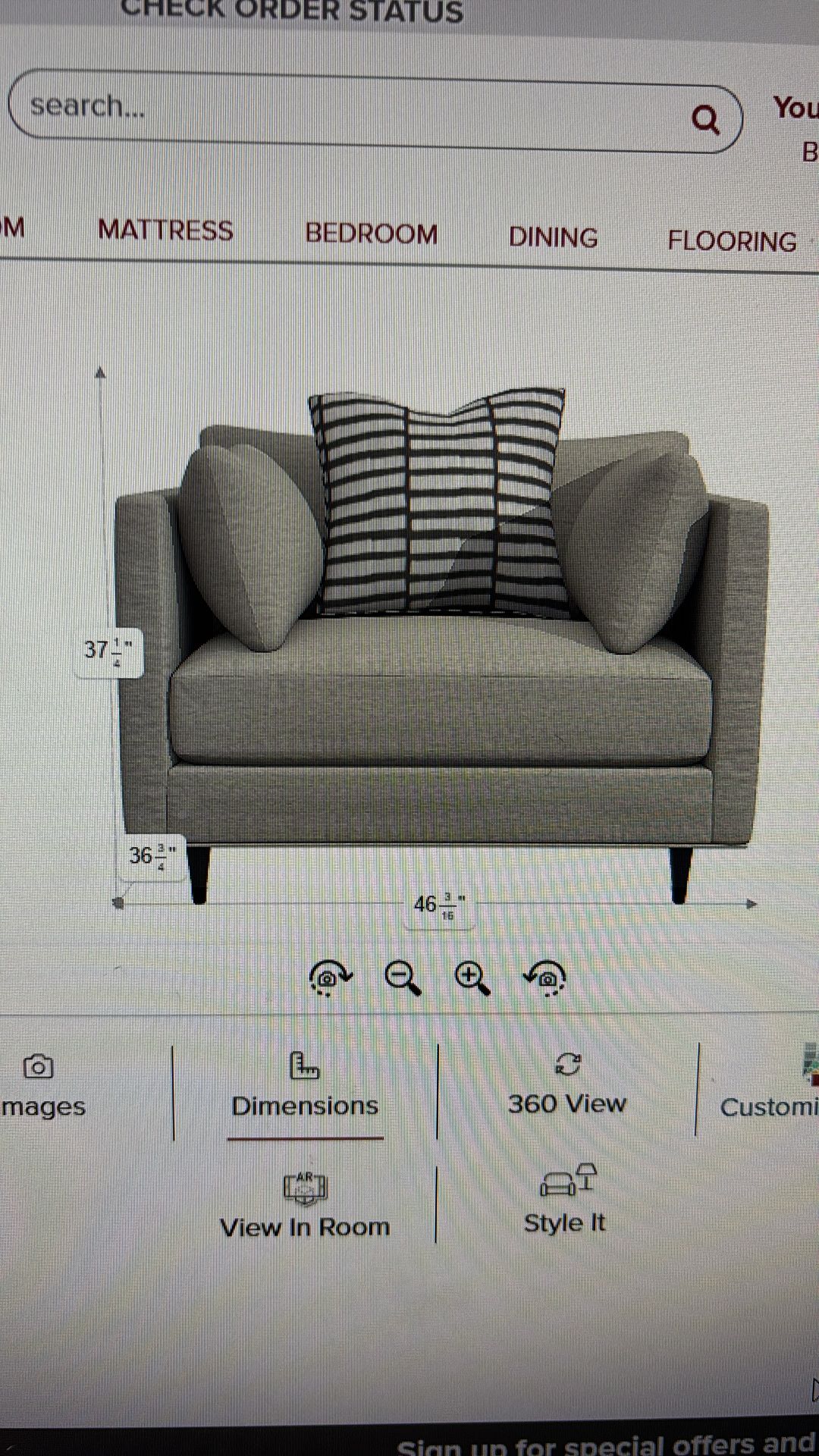
Task: Check order status link
Action: click(292, 11)
